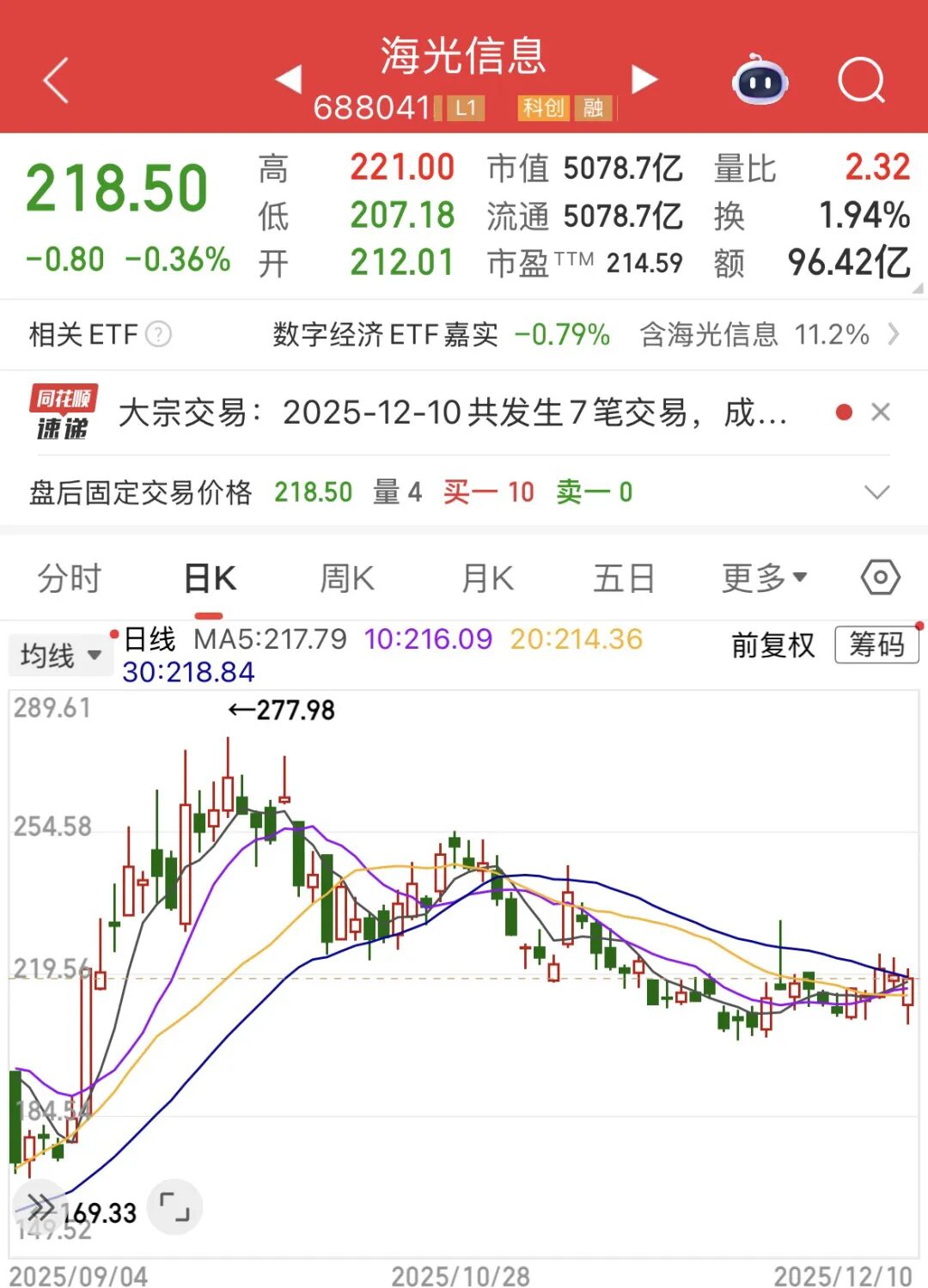928x1288 pixels.
Task: Dismiss the 同花顺速递 news banner
Action: 881,412
